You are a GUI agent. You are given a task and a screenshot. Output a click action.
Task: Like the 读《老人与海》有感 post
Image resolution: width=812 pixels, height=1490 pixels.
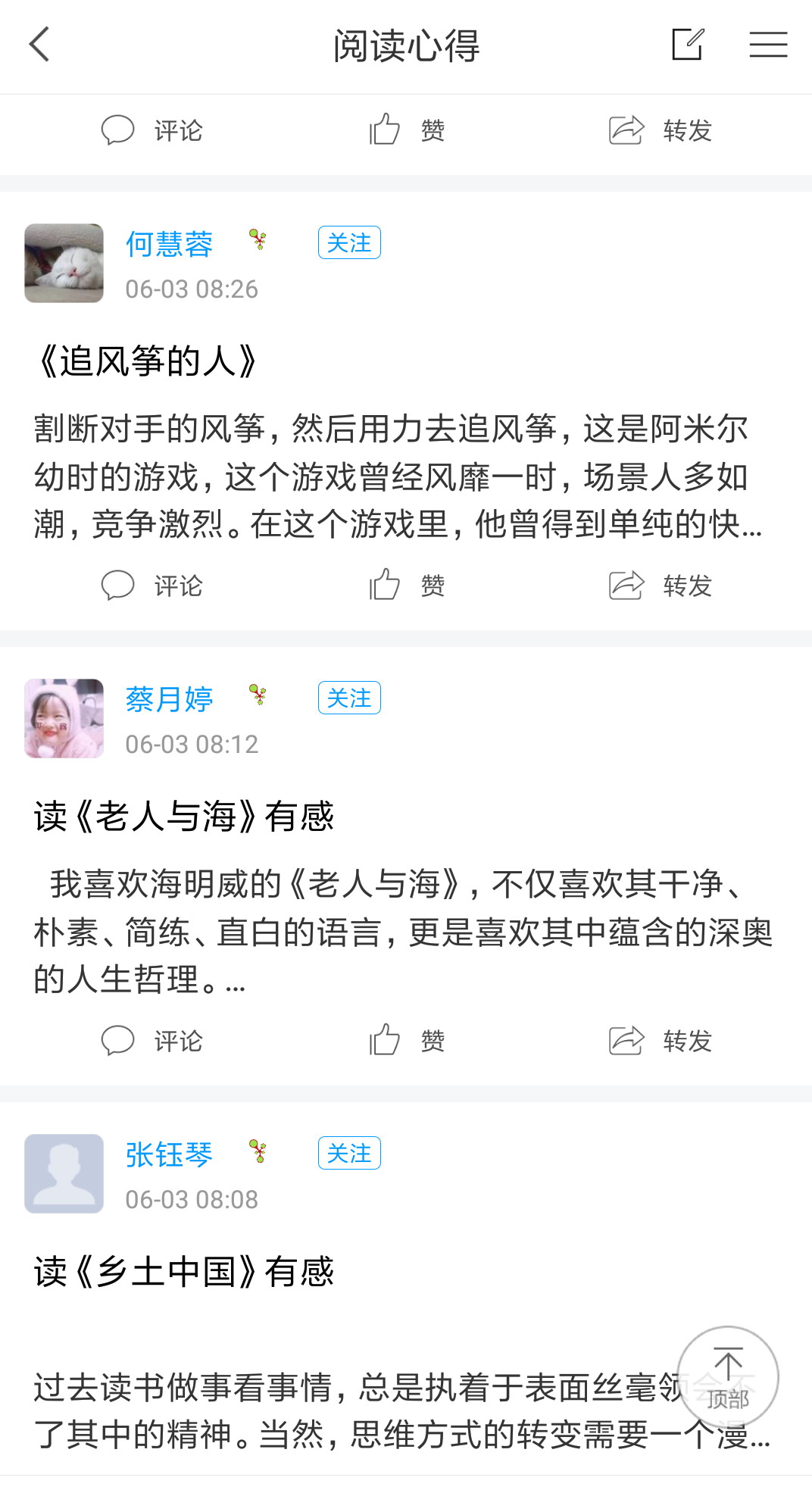(407, 1041)
